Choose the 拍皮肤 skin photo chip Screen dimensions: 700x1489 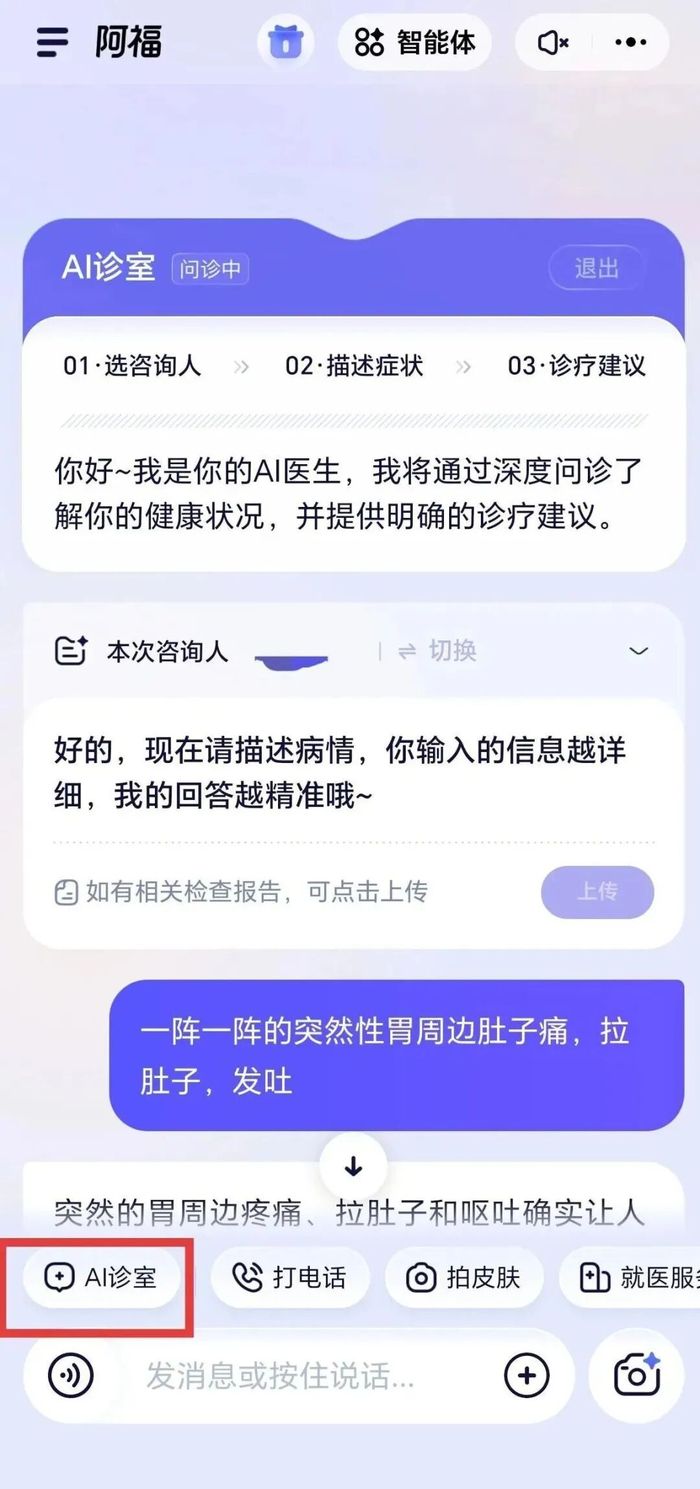(x=464, y=1277)
